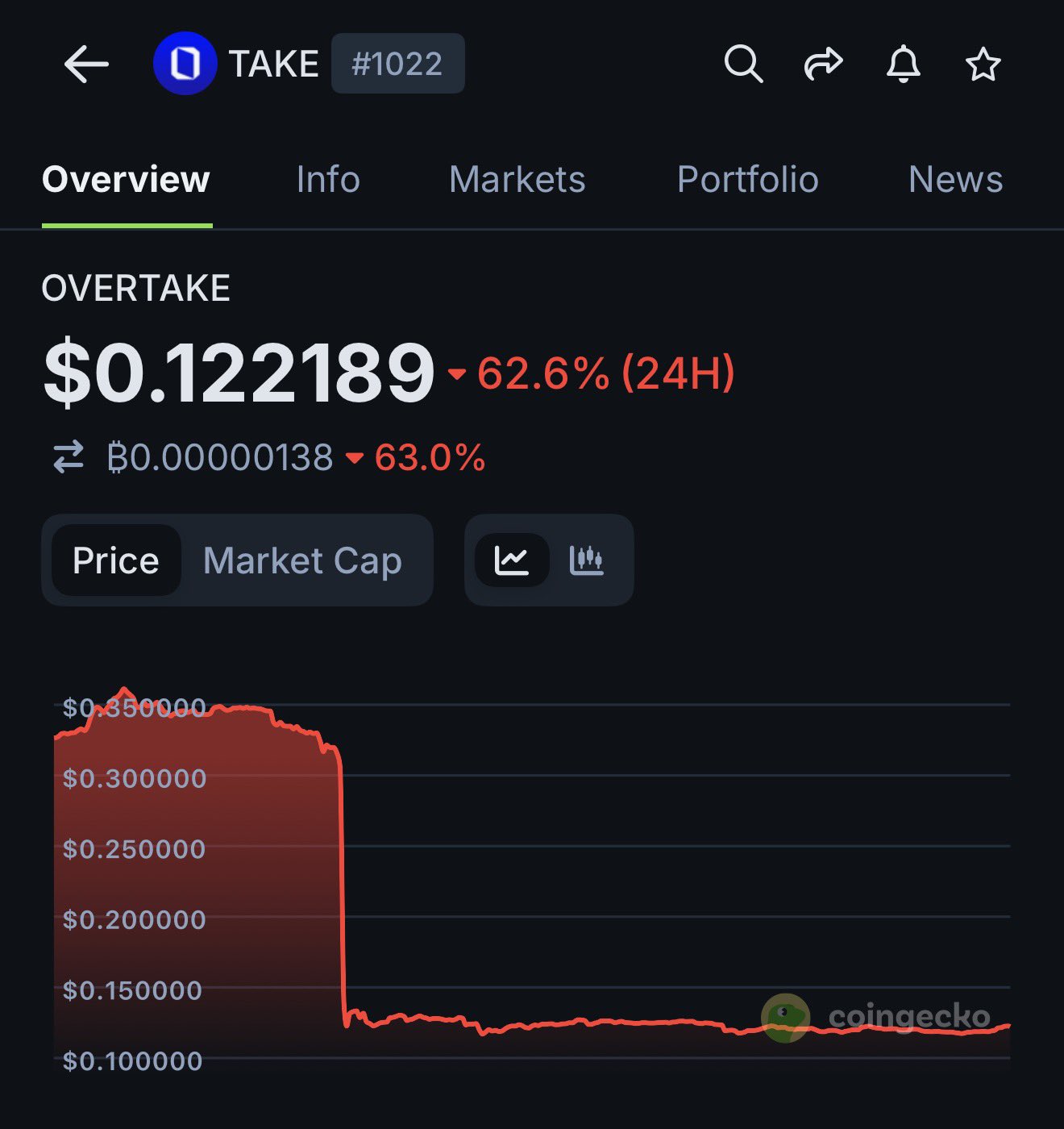Add TAKE to favorites with the star
This screenshot has width=1064, height=1129.
tap(983, 64)
